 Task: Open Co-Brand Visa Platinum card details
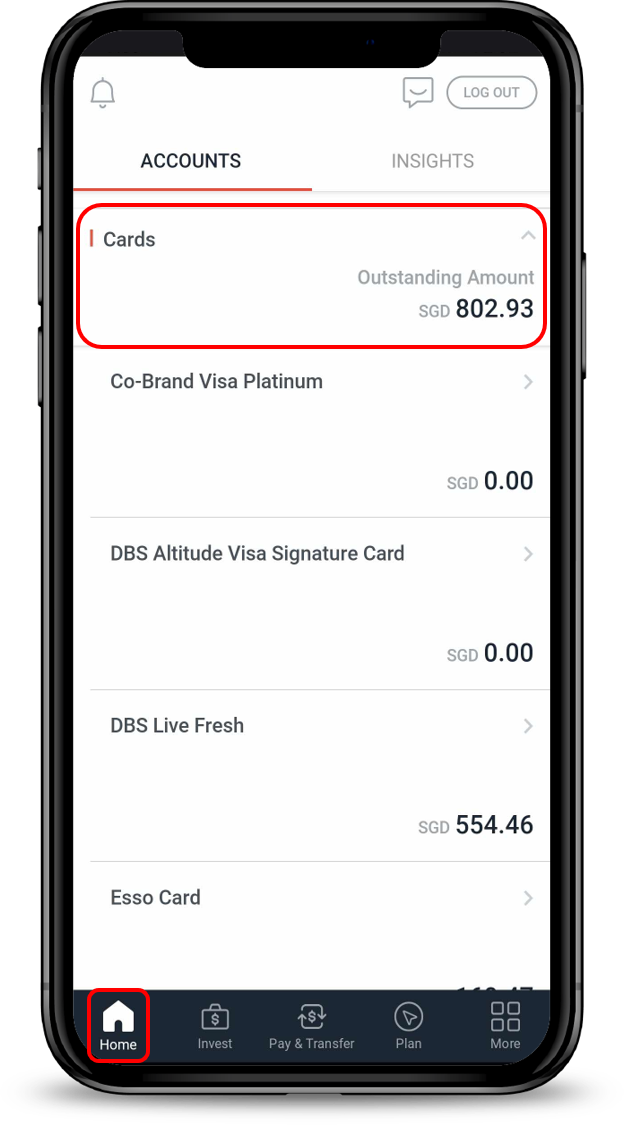320,430
